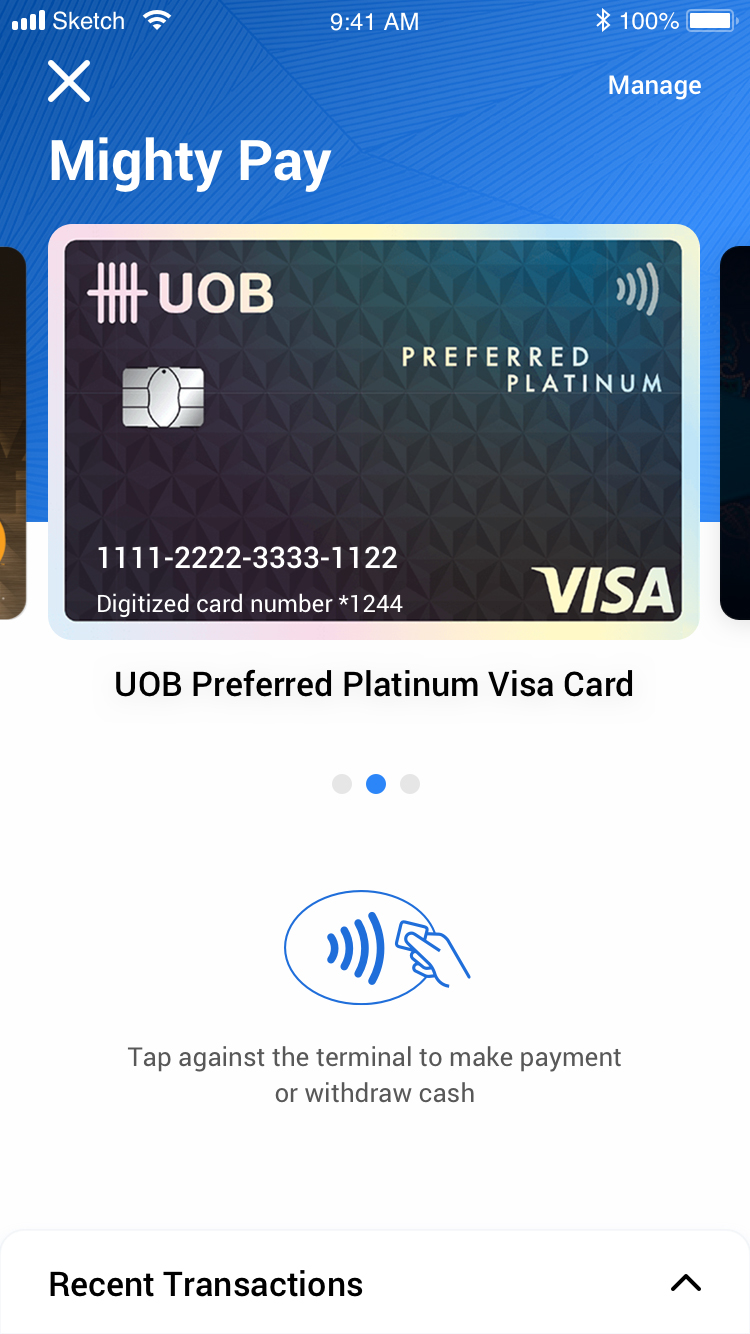Open Manage cards option

pyautogui.click(x=654, y=86)
